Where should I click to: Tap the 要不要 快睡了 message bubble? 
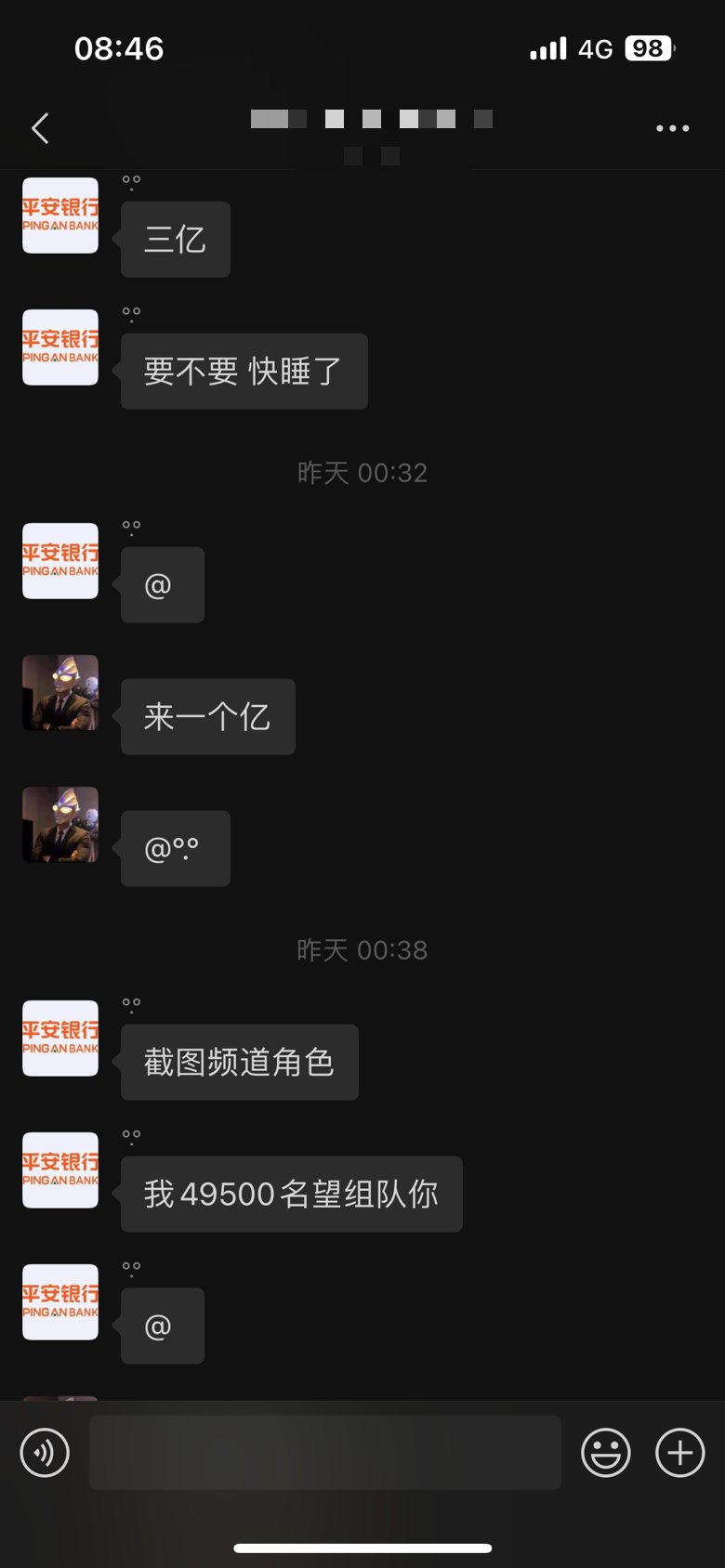click(x=243, y=371)
